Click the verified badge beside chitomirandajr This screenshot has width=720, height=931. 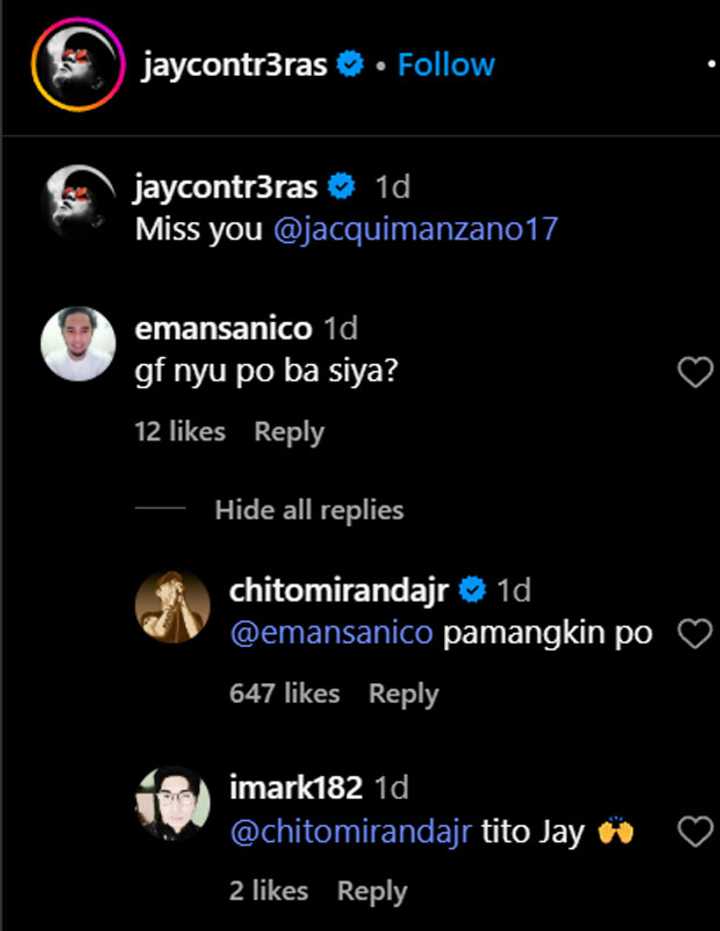pos(470,590)
